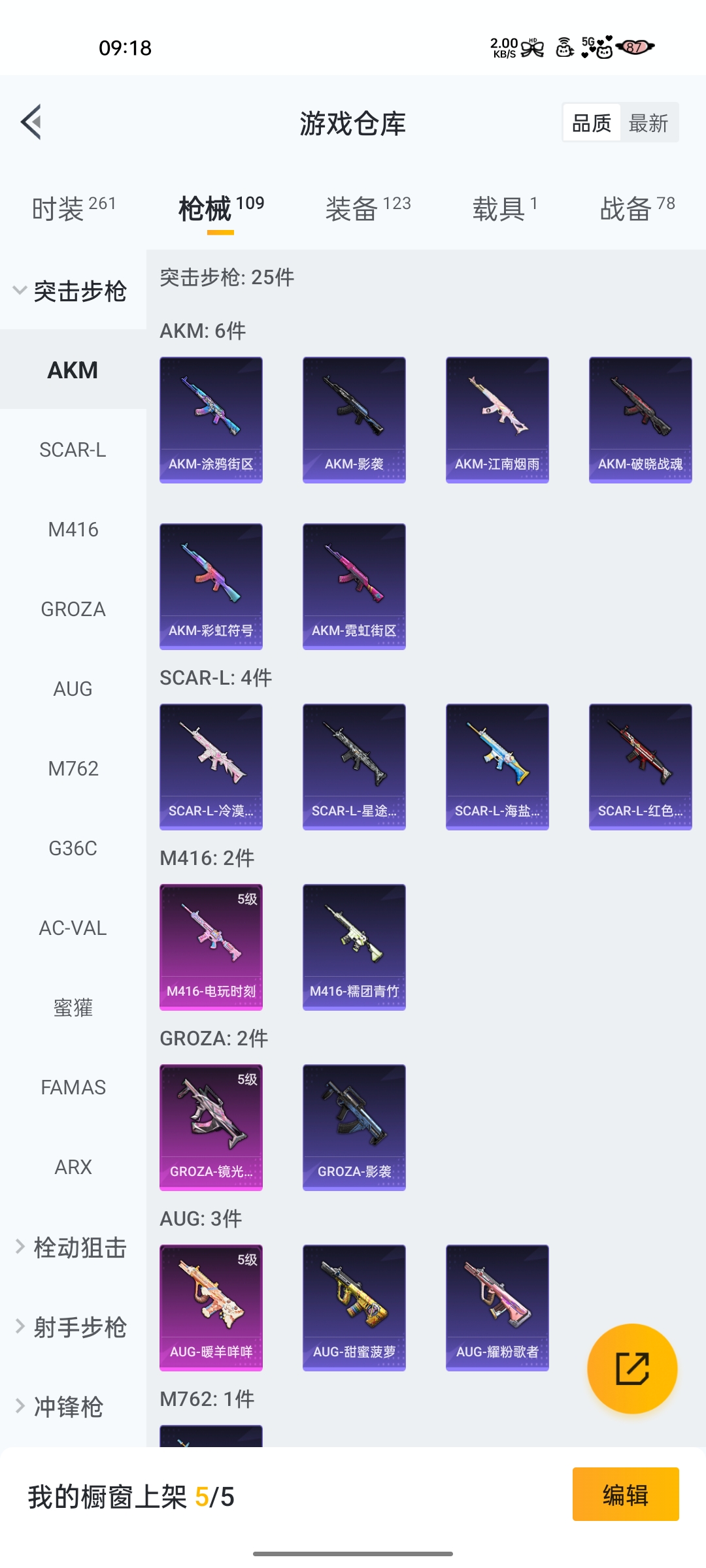706x1568 pixels.
Task: Switch to the 载具 tab
Action: tap(505, 209)
